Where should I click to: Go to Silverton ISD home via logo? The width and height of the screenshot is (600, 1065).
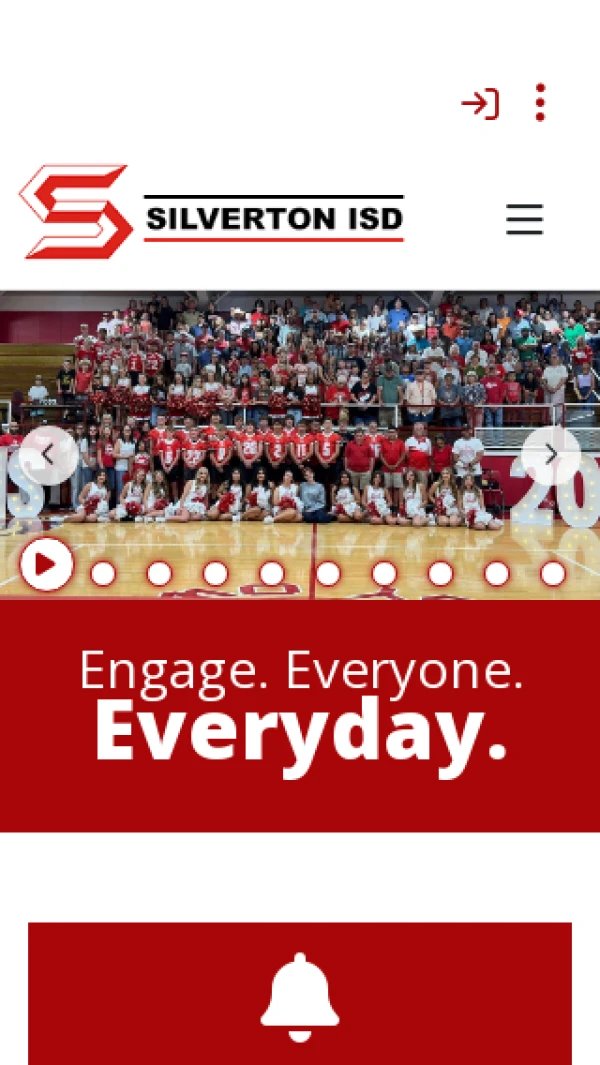point(211,212)
